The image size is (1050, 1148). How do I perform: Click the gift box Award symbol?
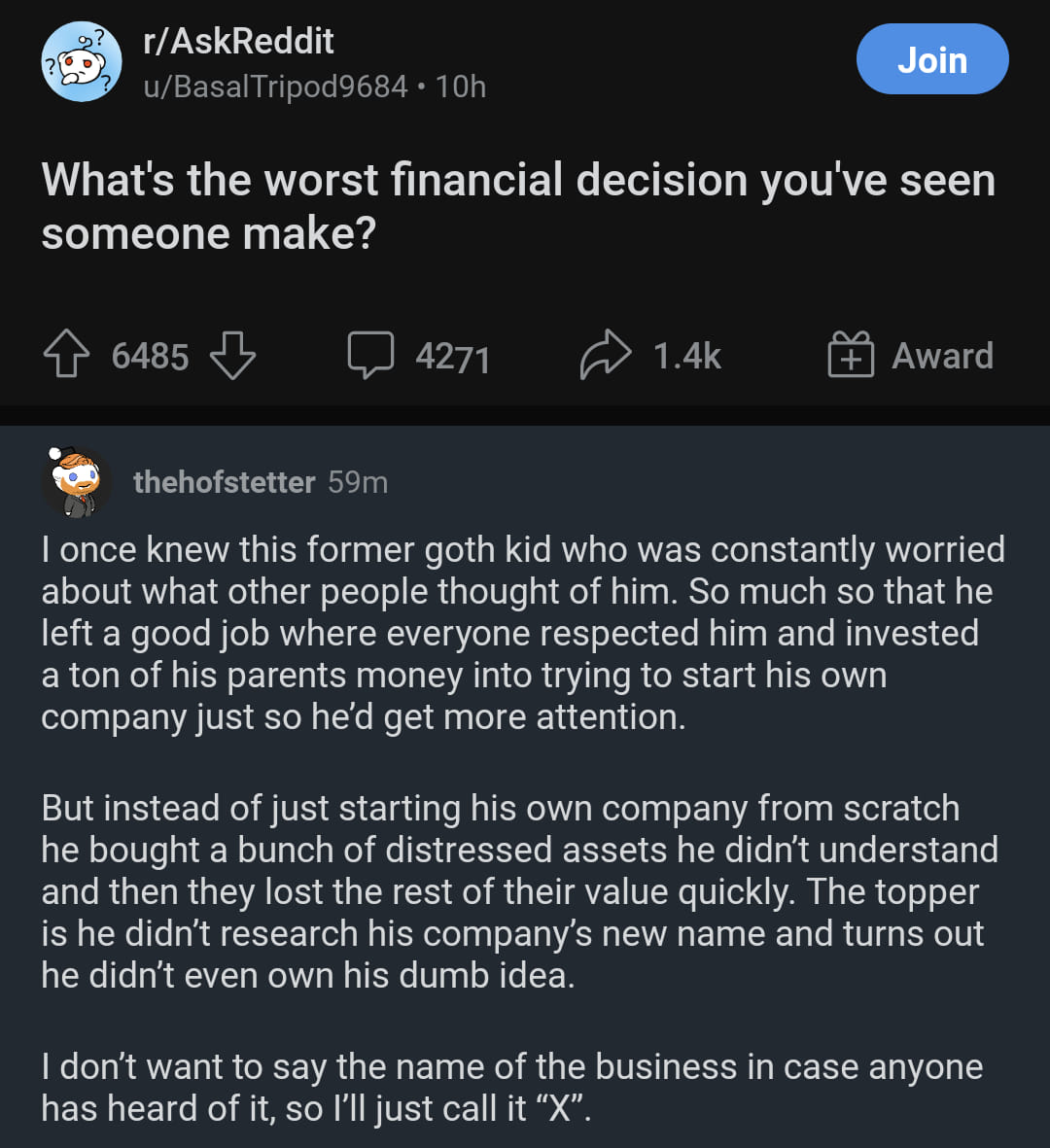click(851, 355)
